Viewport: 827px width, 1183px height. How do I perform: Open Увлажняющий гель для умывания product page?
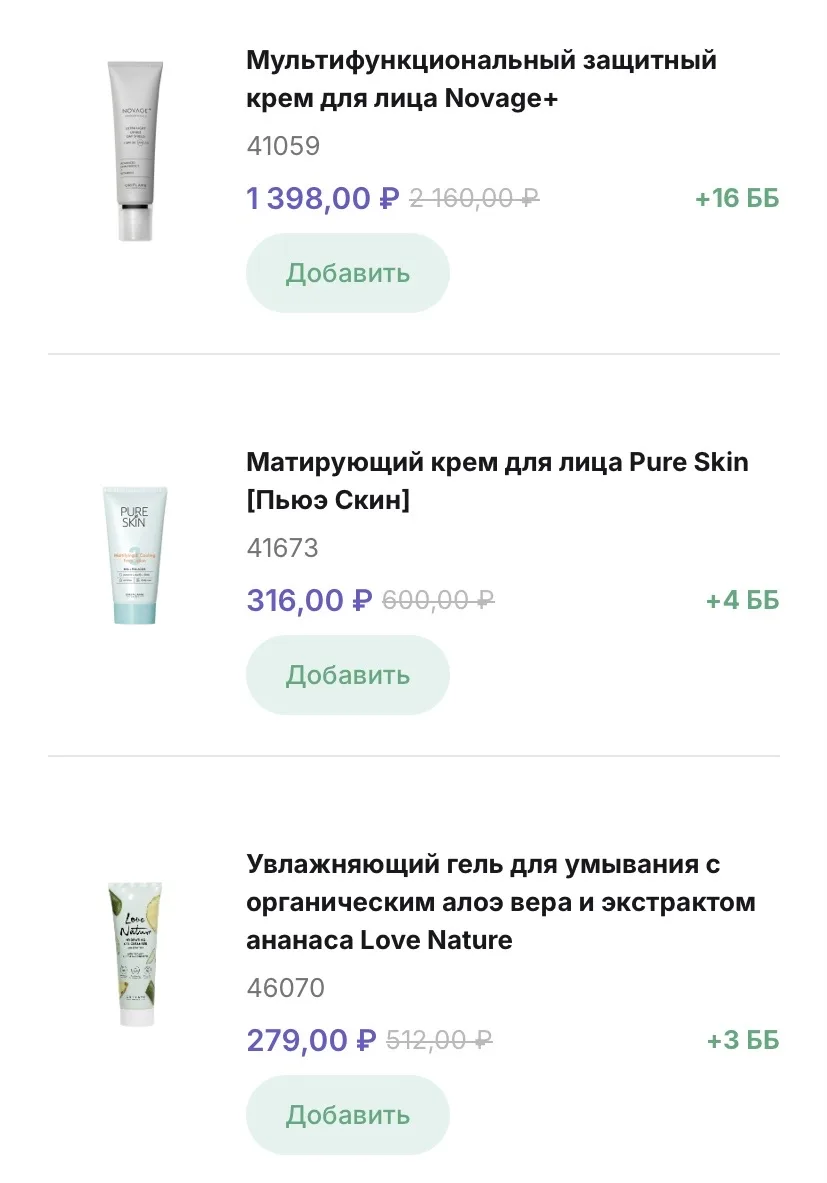[500, 902]
